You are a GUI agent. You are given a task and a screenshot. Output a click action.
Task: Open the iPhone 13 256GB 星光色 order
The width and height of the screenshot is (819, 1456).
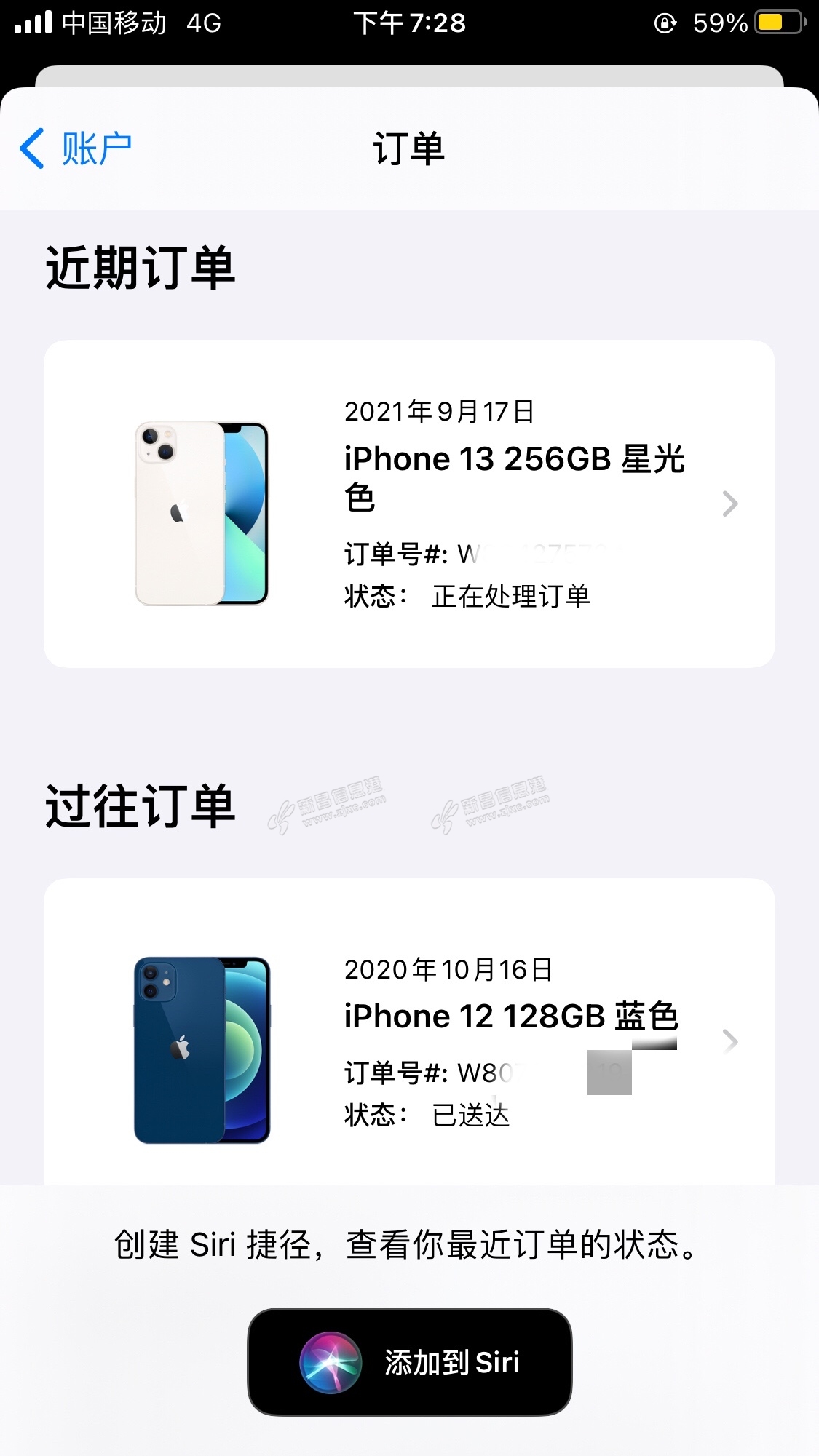pos(409,504)
